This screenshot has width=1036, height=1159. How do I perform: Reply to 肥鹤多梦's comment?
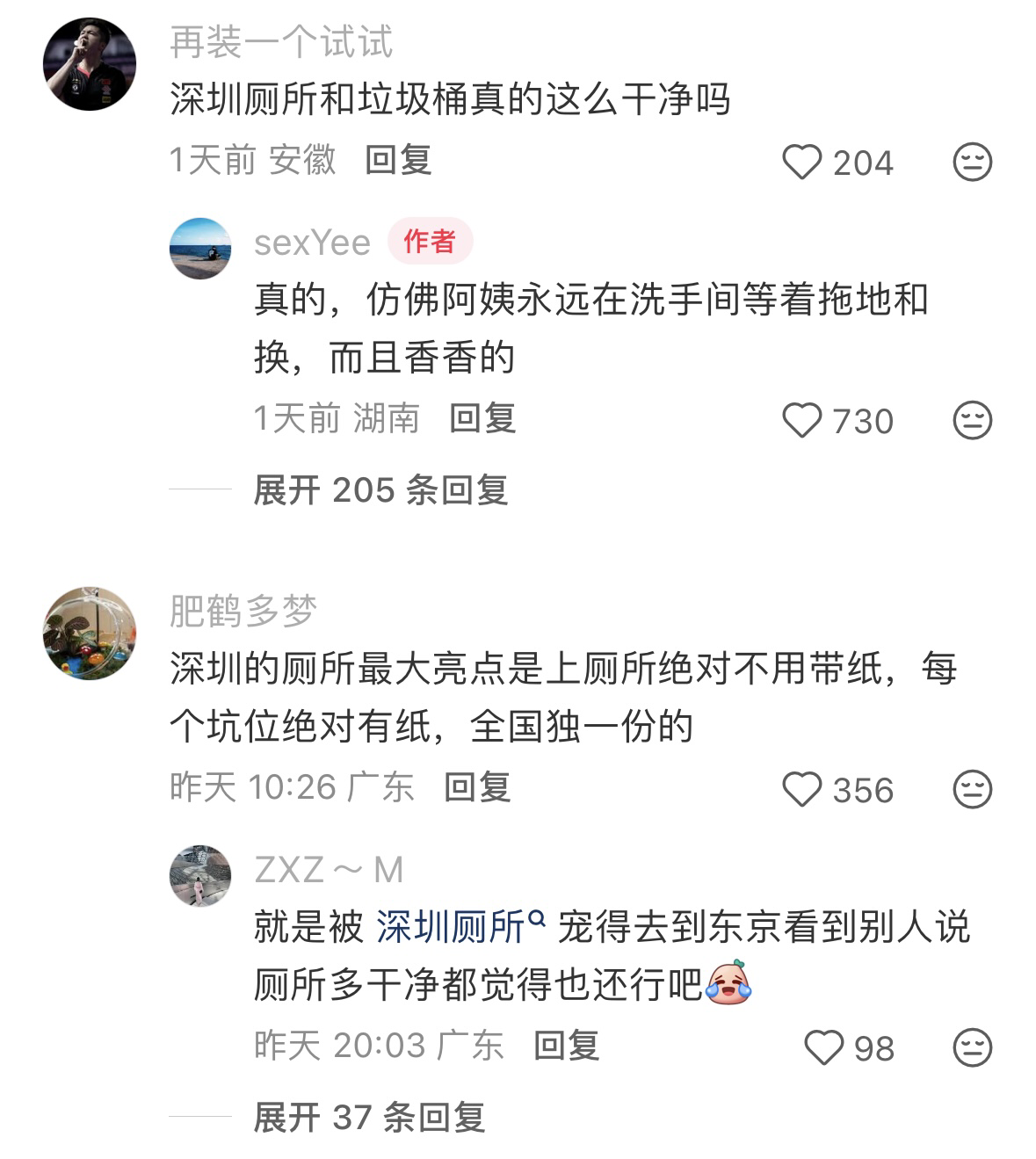[x=477, y=787]
